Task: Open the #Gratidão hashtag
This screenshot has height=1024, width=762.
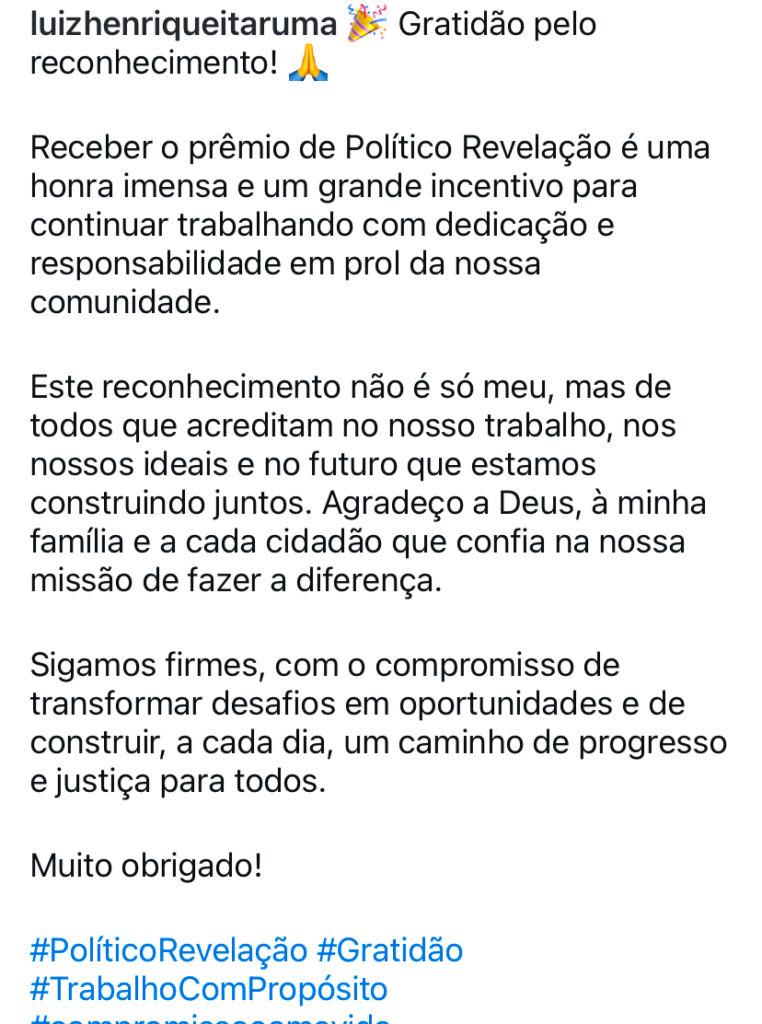Action: point(390,950)
